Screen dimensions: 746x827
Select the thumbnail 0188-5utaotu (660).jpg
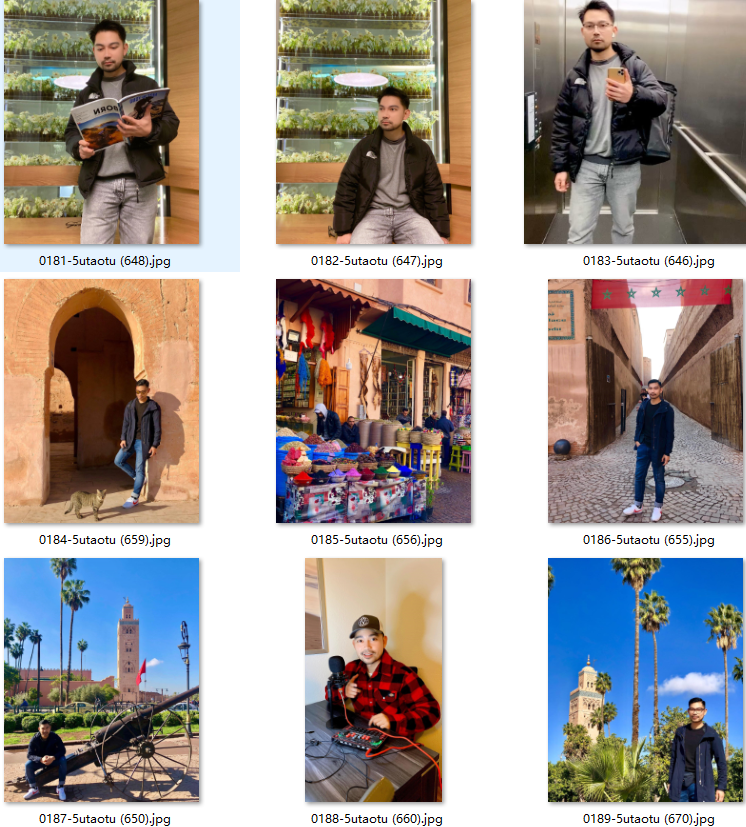(374, 680)
